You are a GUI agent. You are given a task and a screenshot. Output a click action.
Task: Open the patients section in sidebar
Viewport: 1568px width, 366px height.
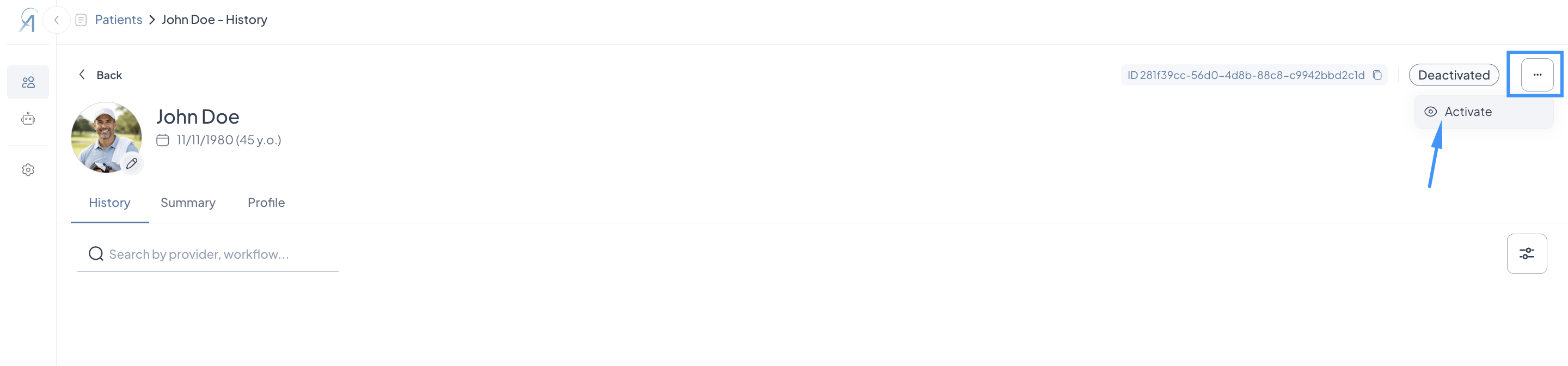[x=28, y=82]
